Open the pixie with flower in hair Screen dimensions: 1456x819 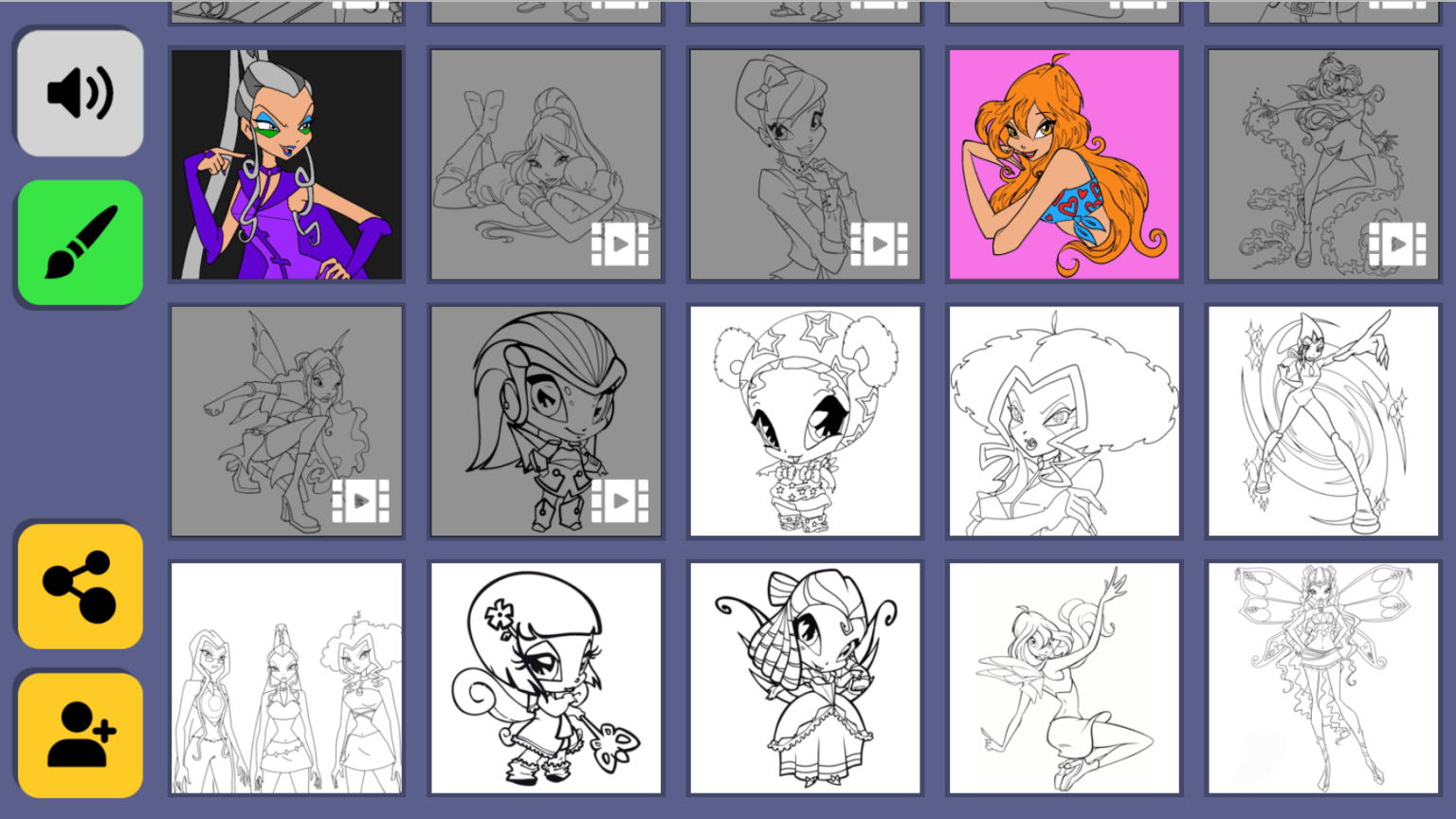(546, 678)
